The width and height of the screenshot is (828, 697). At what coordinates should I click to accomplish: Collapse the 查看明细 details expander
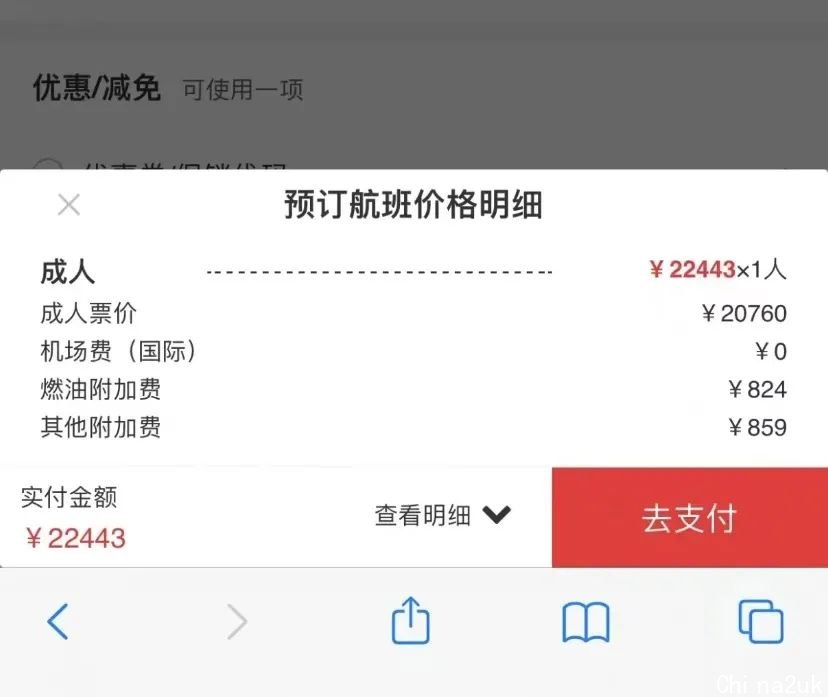443,515
